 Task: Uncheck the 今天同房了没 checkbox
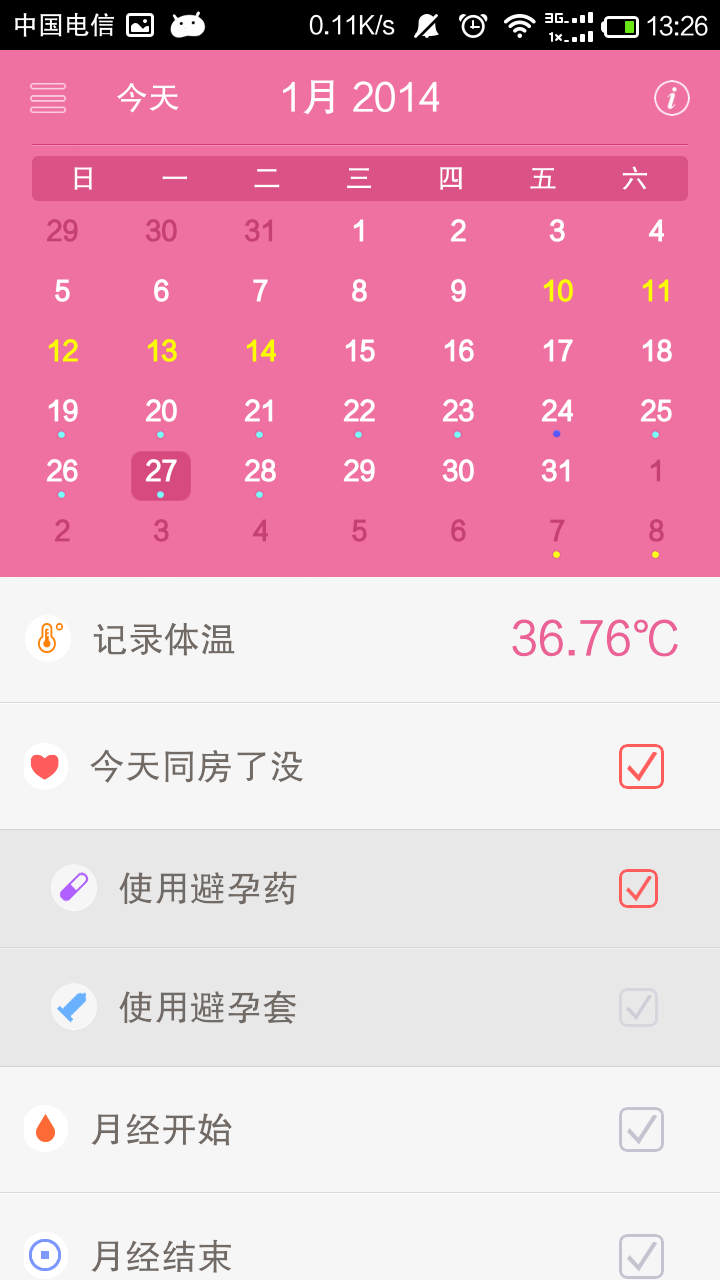[641, 767]
